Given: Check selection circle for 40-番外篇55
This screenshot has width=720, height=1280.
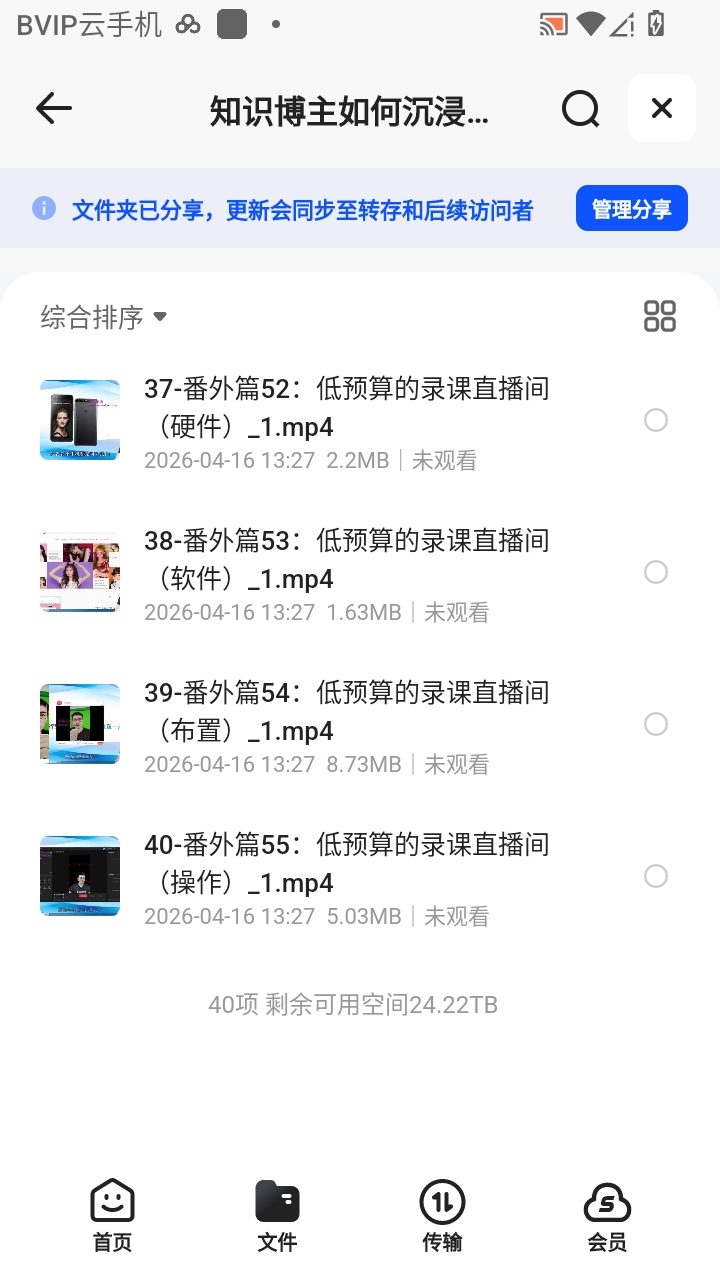Looking at the screenshot, I should click(656, 876).
